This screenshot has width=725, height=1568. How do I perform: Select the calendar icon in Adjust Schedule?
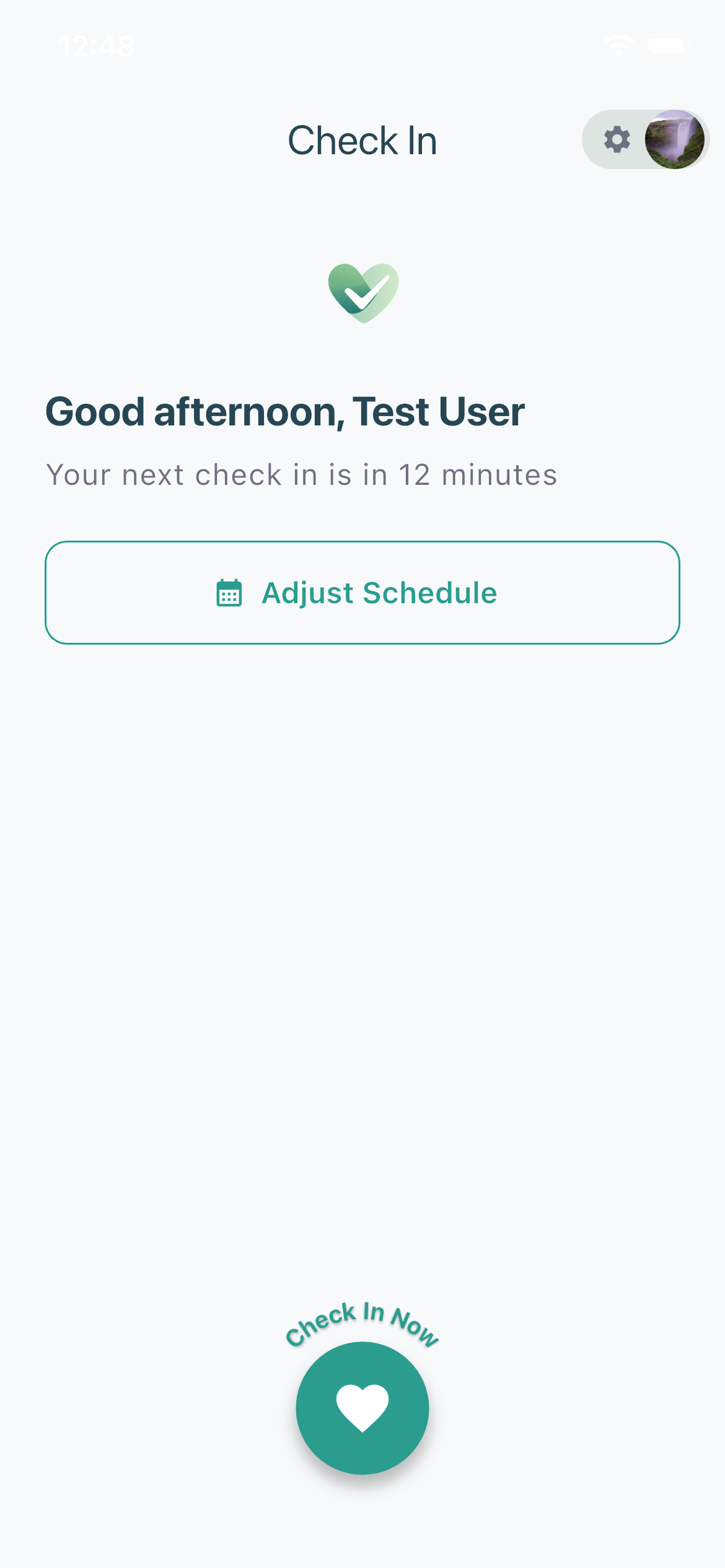[x=229, y=593]
